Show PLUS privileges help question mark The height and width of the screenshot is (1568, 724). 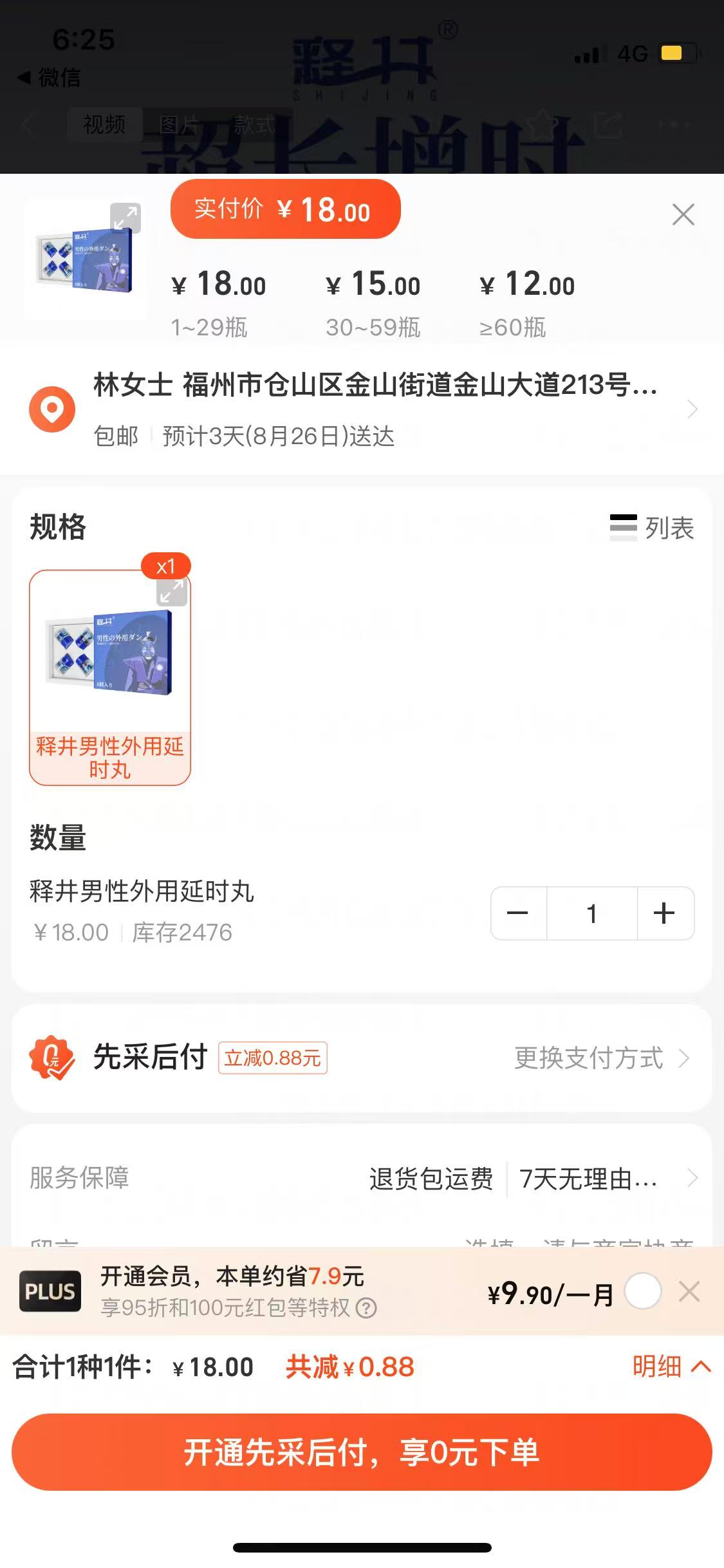[x=366, y=1308]
